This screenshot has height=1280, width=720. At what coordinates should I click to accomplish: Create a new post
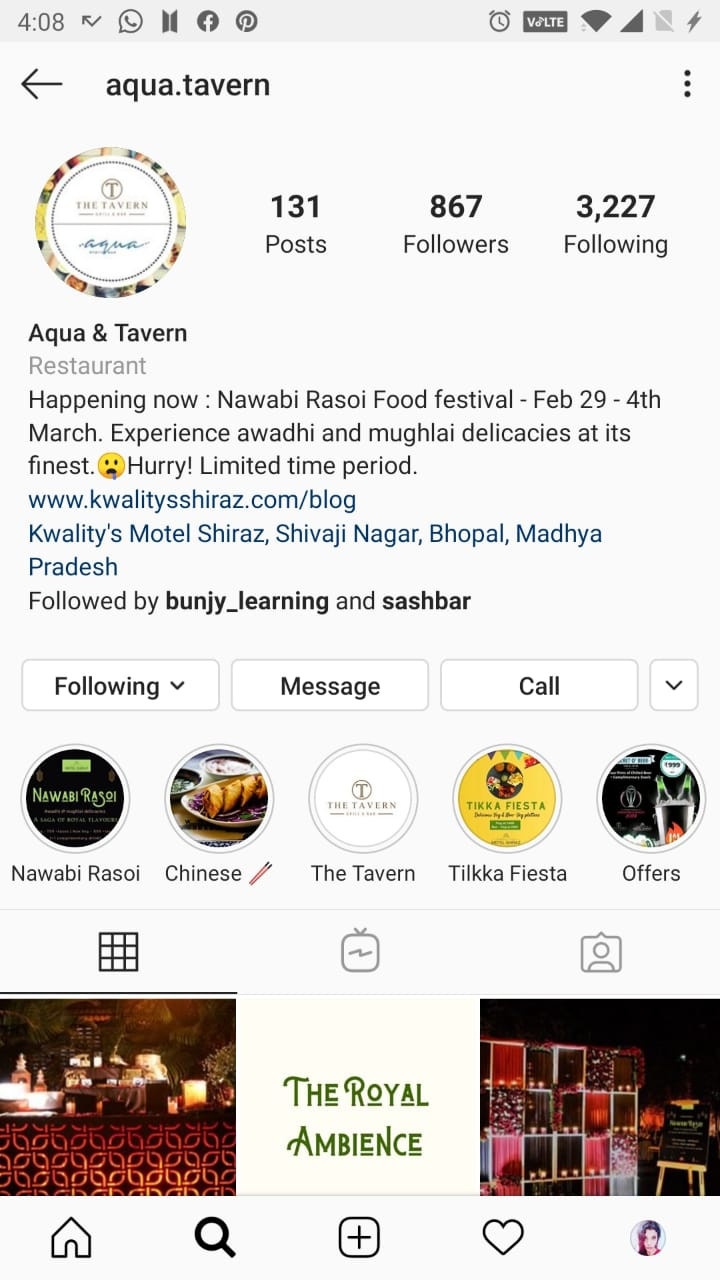(359, 1238)
